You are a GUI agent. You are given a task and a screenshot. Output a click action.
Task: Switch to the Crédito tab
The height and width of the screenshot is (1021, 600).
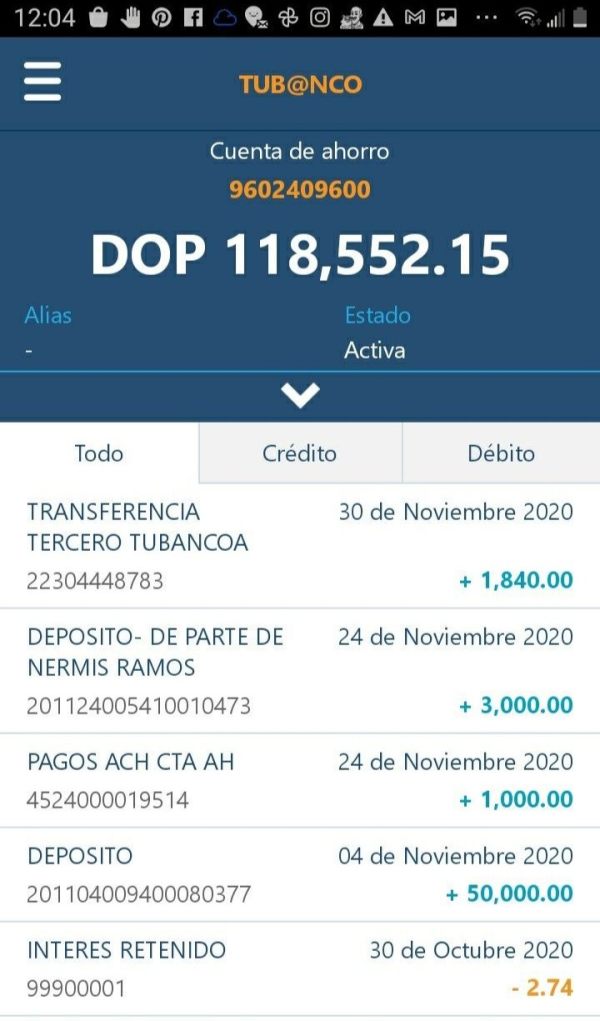point(300,453)
